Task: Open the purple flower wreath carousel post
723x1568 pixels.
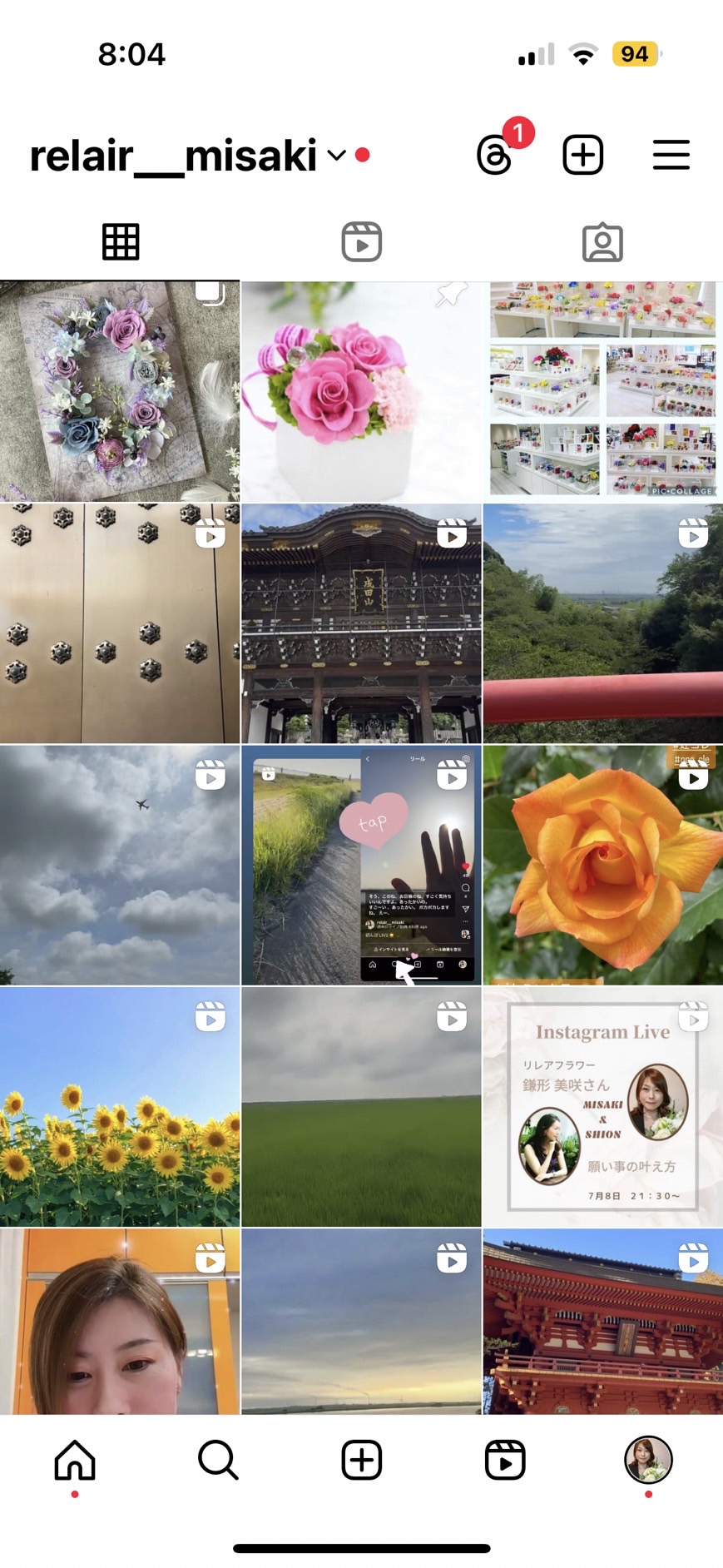Action: coord(120,391)
